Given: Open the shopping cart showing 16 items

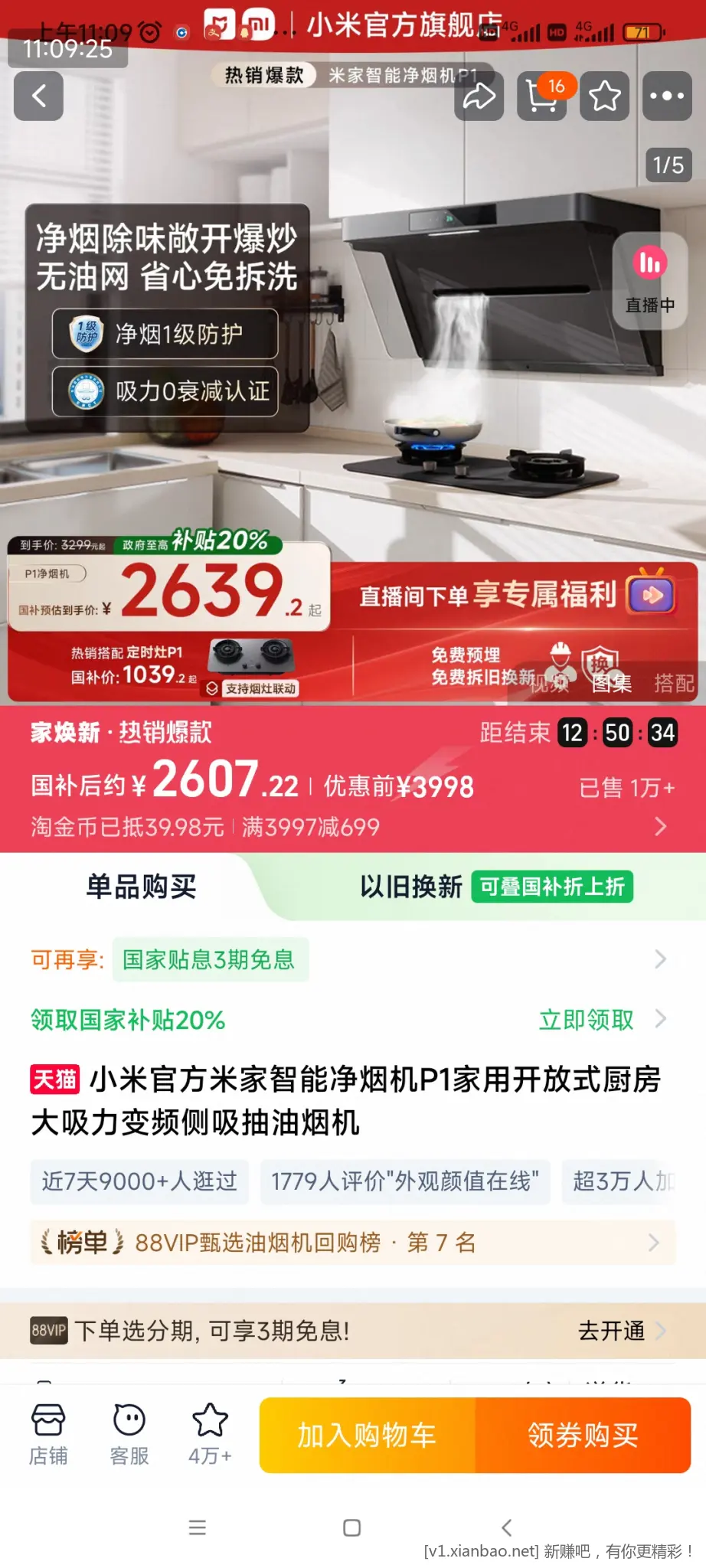Looking at the screenshot, I should pyautogui.click(x=541, y=96).
